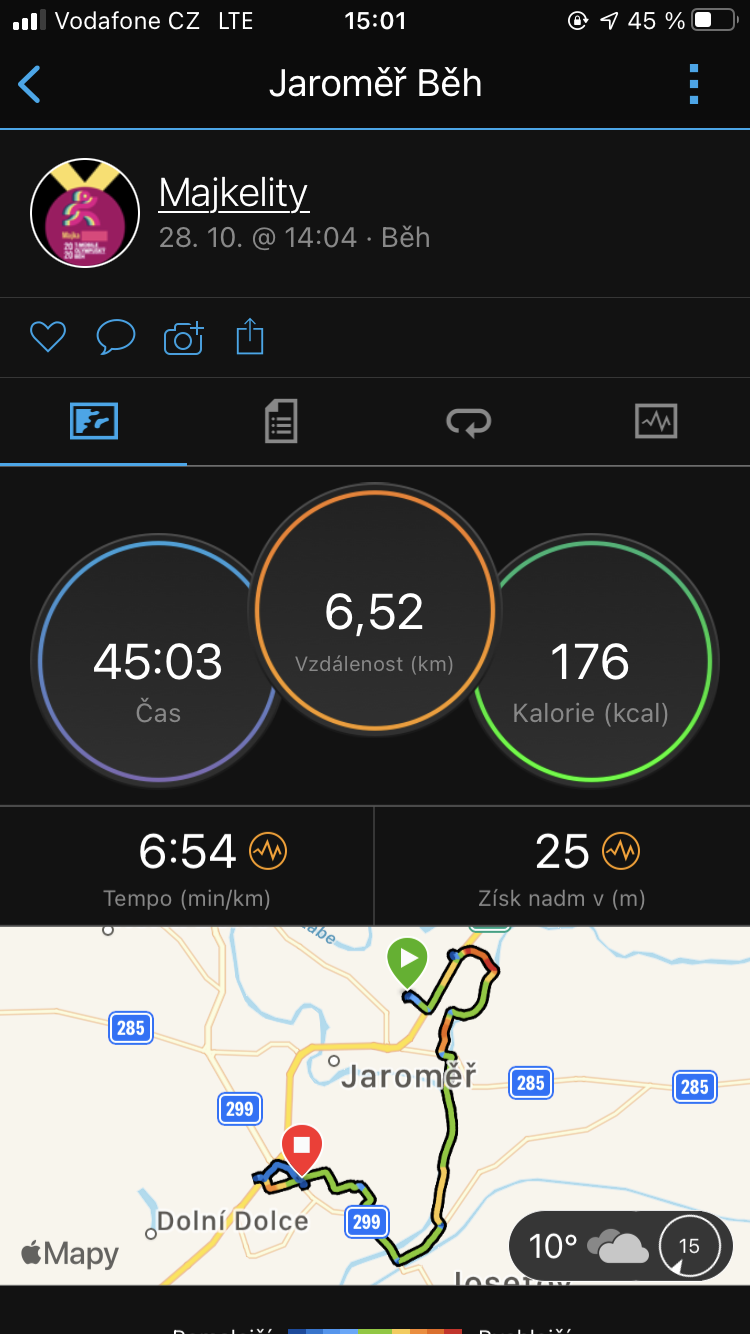Open the route map of Jaroměř
This screenshot has height=1334, width=750.
375,1105
